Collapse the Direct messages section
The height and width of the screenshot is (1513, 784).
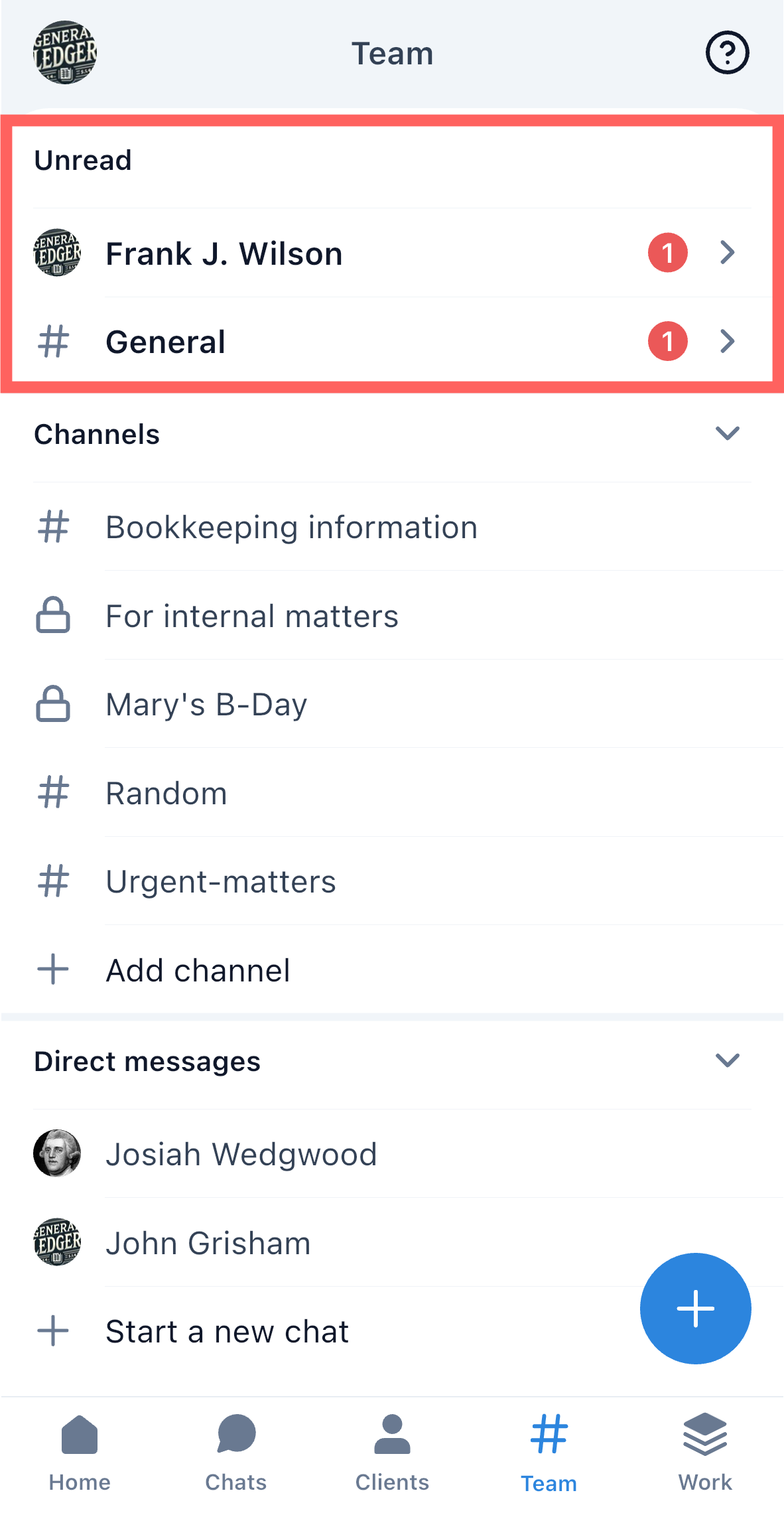(727, 1060)
